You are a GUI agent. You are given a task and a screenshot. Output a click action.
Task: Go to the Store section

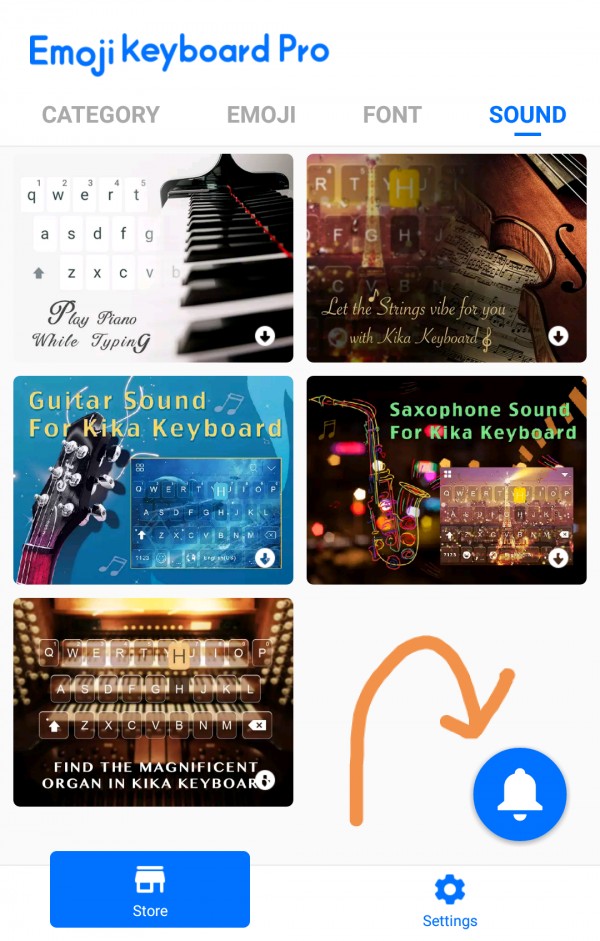point(150,889)
